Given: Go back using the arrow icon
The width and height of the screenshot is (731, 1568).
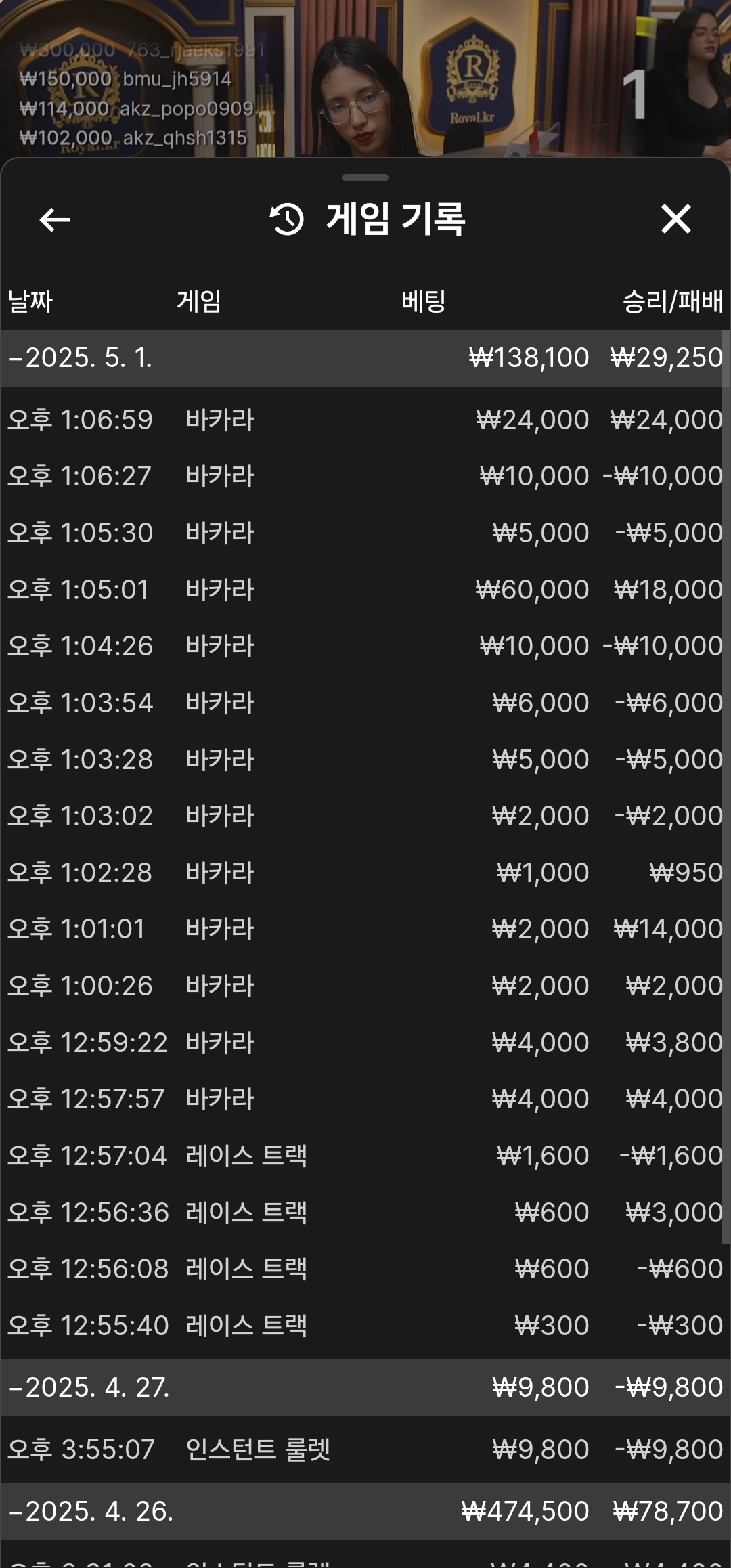Looking at the screenshot, I should coord(55,219).
